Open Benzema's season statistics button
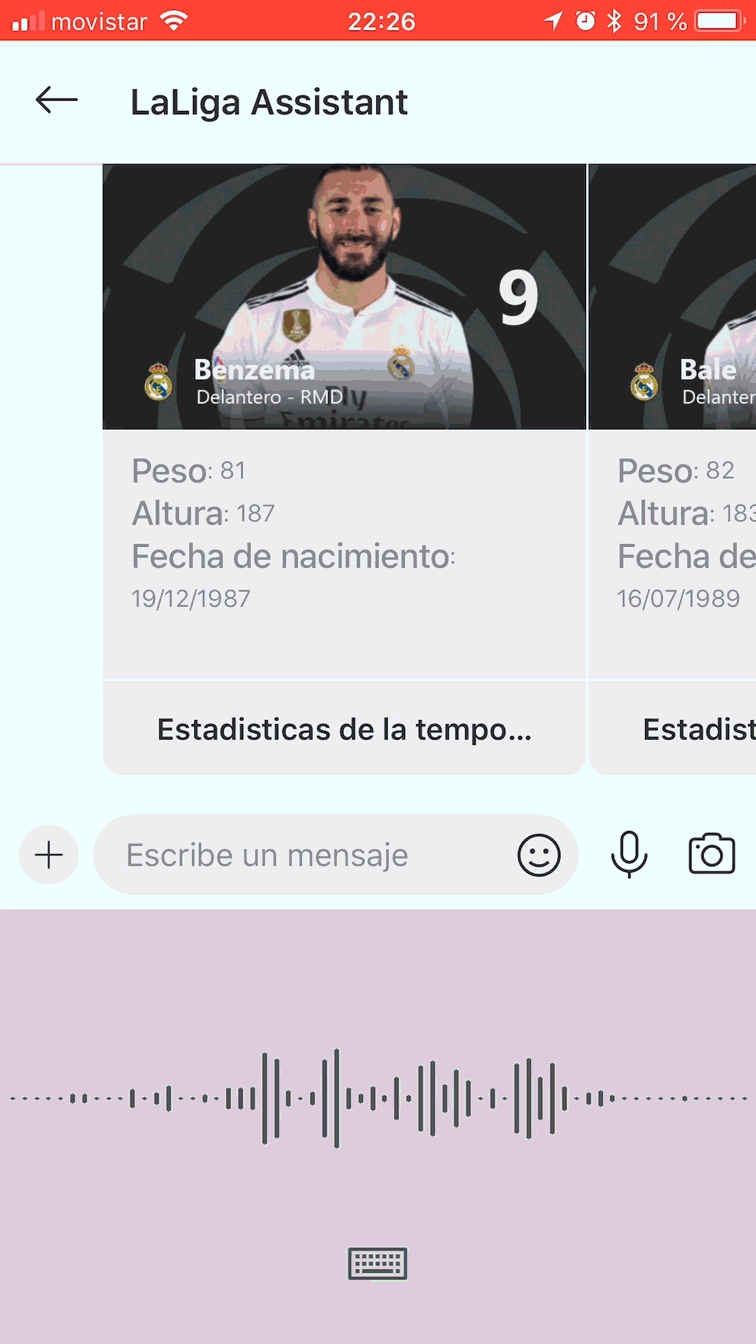 [x=344, y=729]
